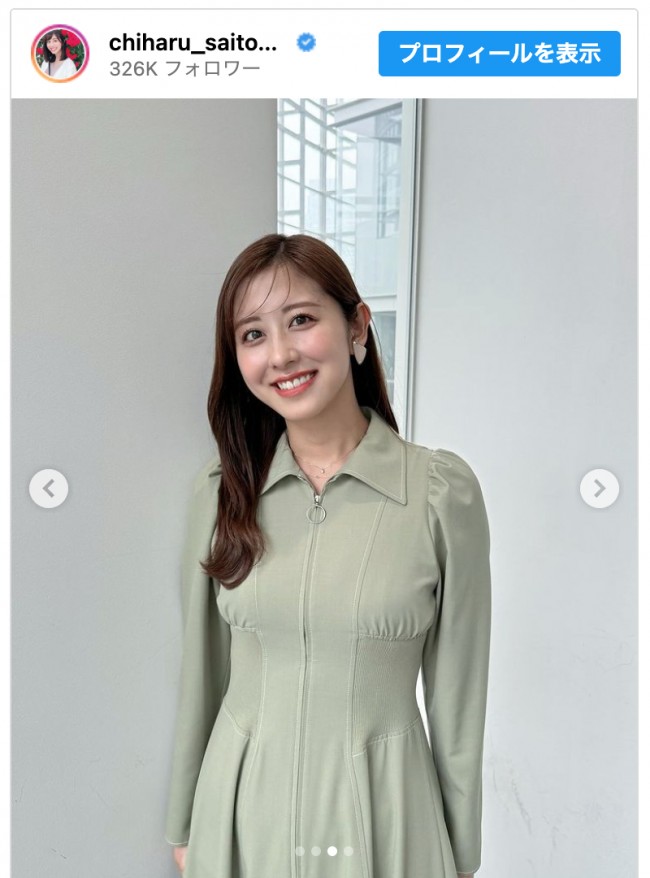Go to the next photo in carousel
Viewport: 650px width, 878px height.
599,488
